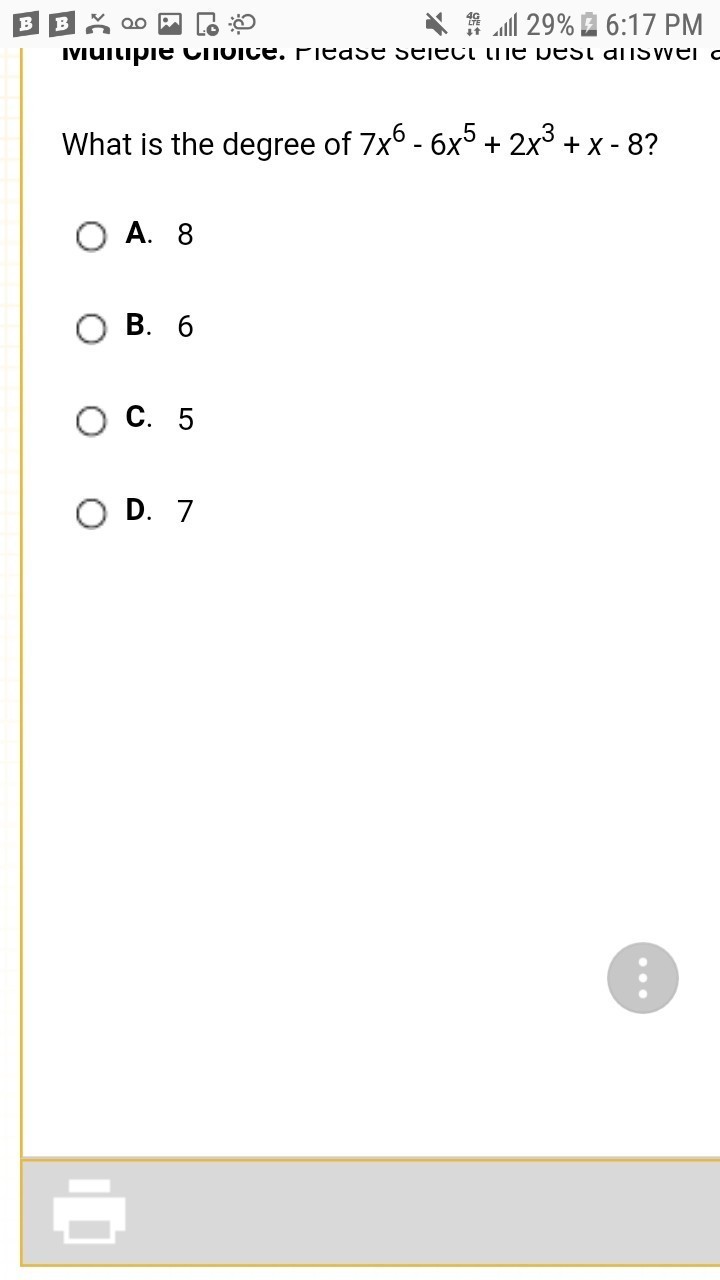Viewport: 720px width, 1280px height.
Task: Pick answer C with value 5
Action: [x=91, y=421]
